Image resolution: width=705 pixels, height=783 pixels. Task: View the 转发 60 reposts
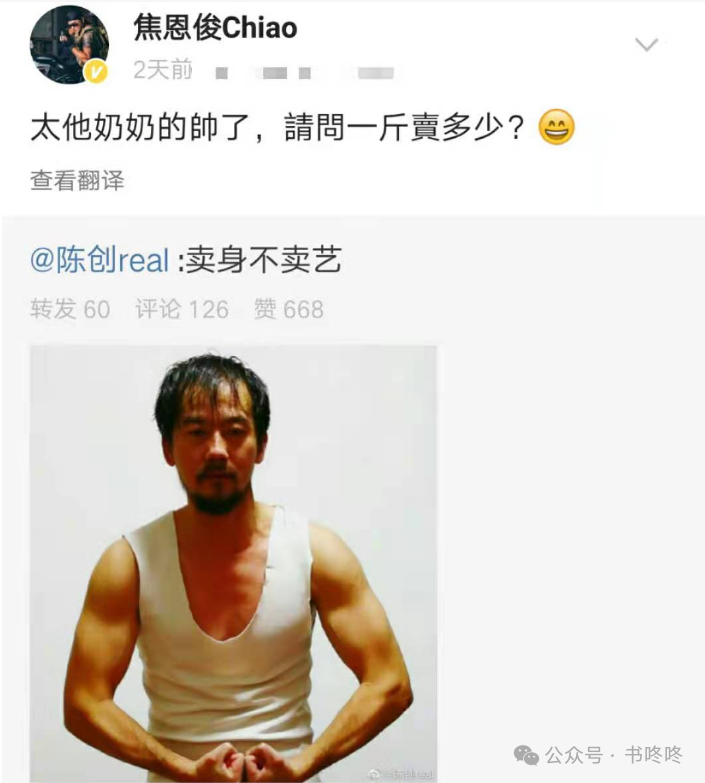70,309
